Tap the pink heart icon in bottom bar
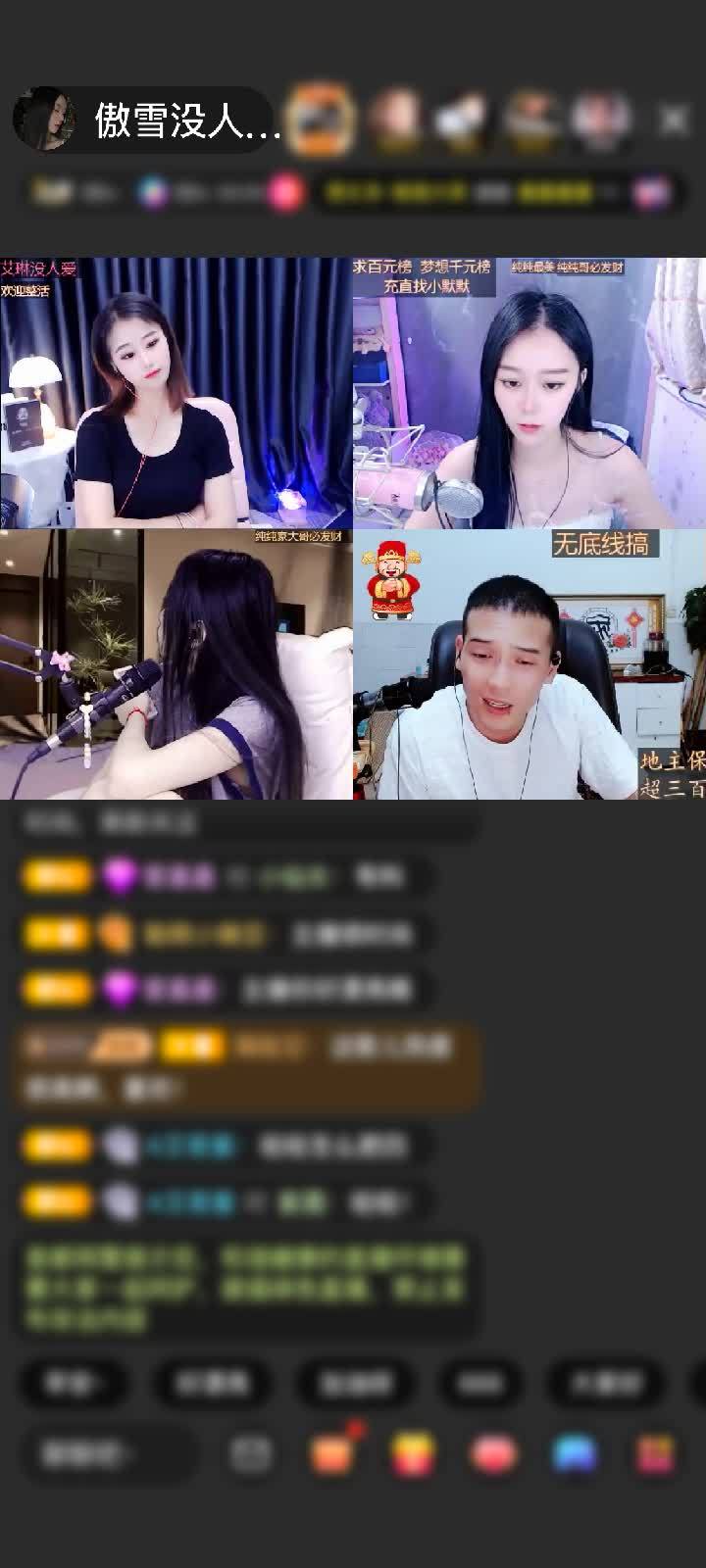This screenshot has width=706, height=1568. pos(493,1453)
